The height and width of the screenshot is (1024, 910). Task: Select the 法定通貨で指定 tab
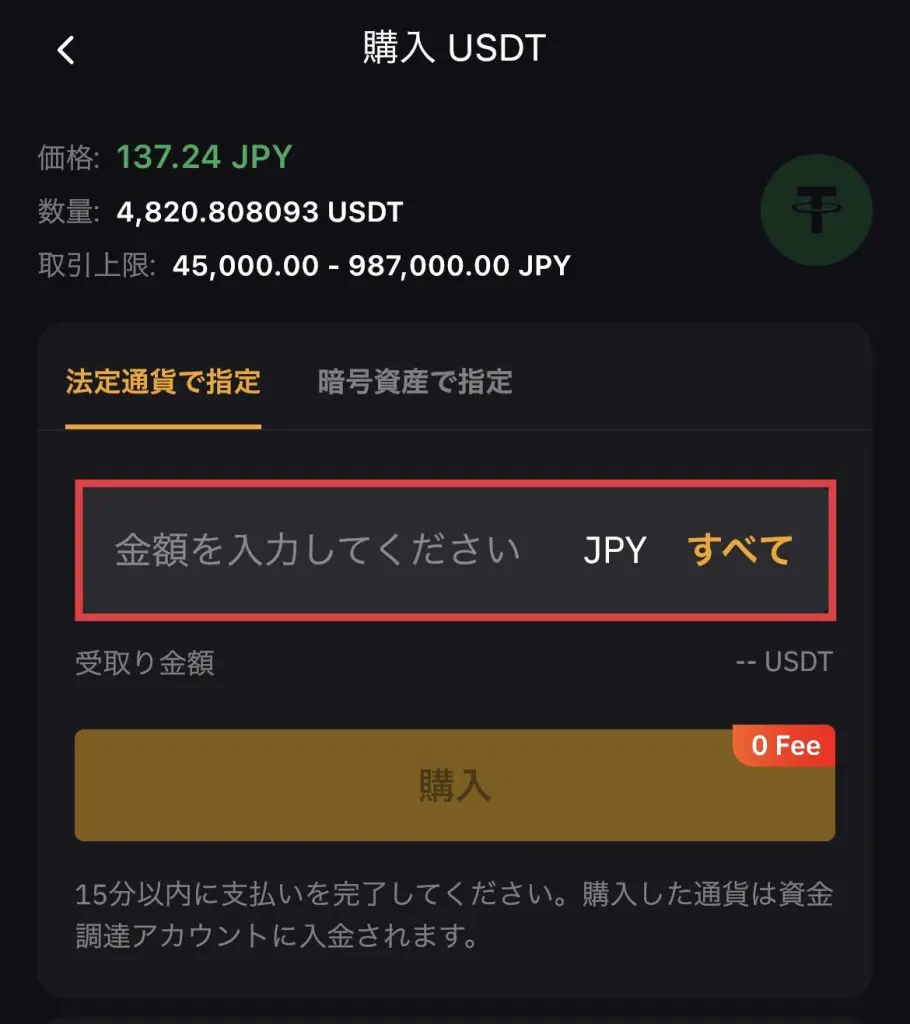(x=163, y=382)
